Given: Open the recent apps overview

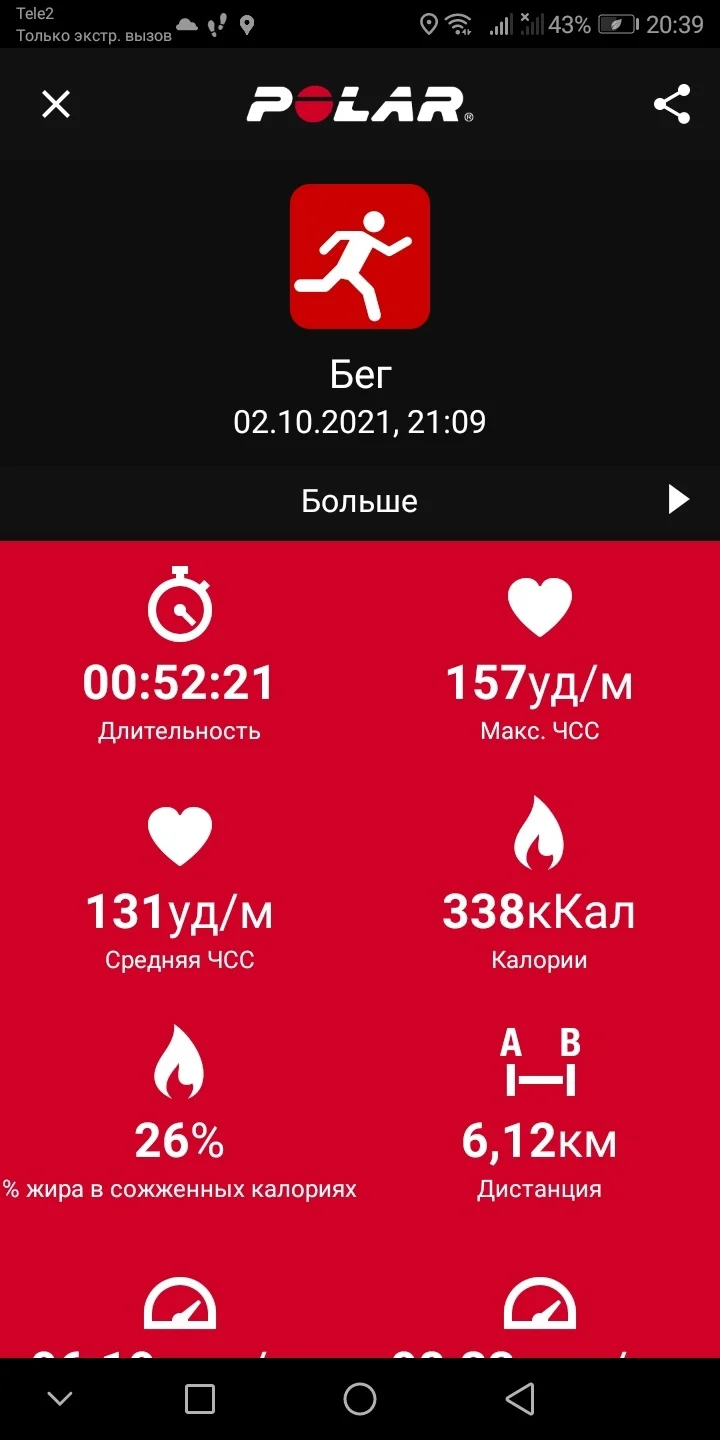Looking at the screenshot, I should pos(200,1399).
